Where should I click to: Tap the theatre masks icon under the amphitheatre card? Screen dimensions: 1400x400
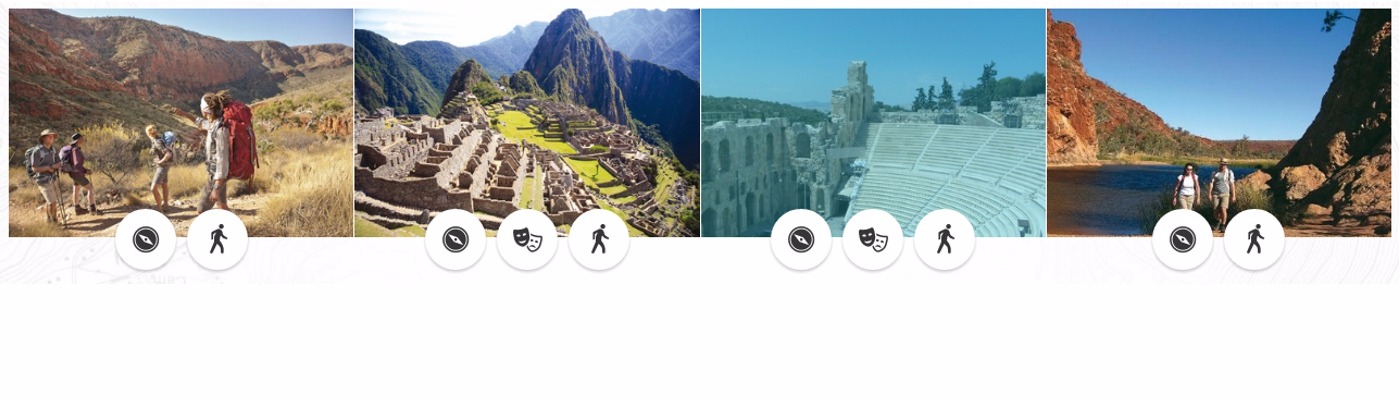[873, 240]
